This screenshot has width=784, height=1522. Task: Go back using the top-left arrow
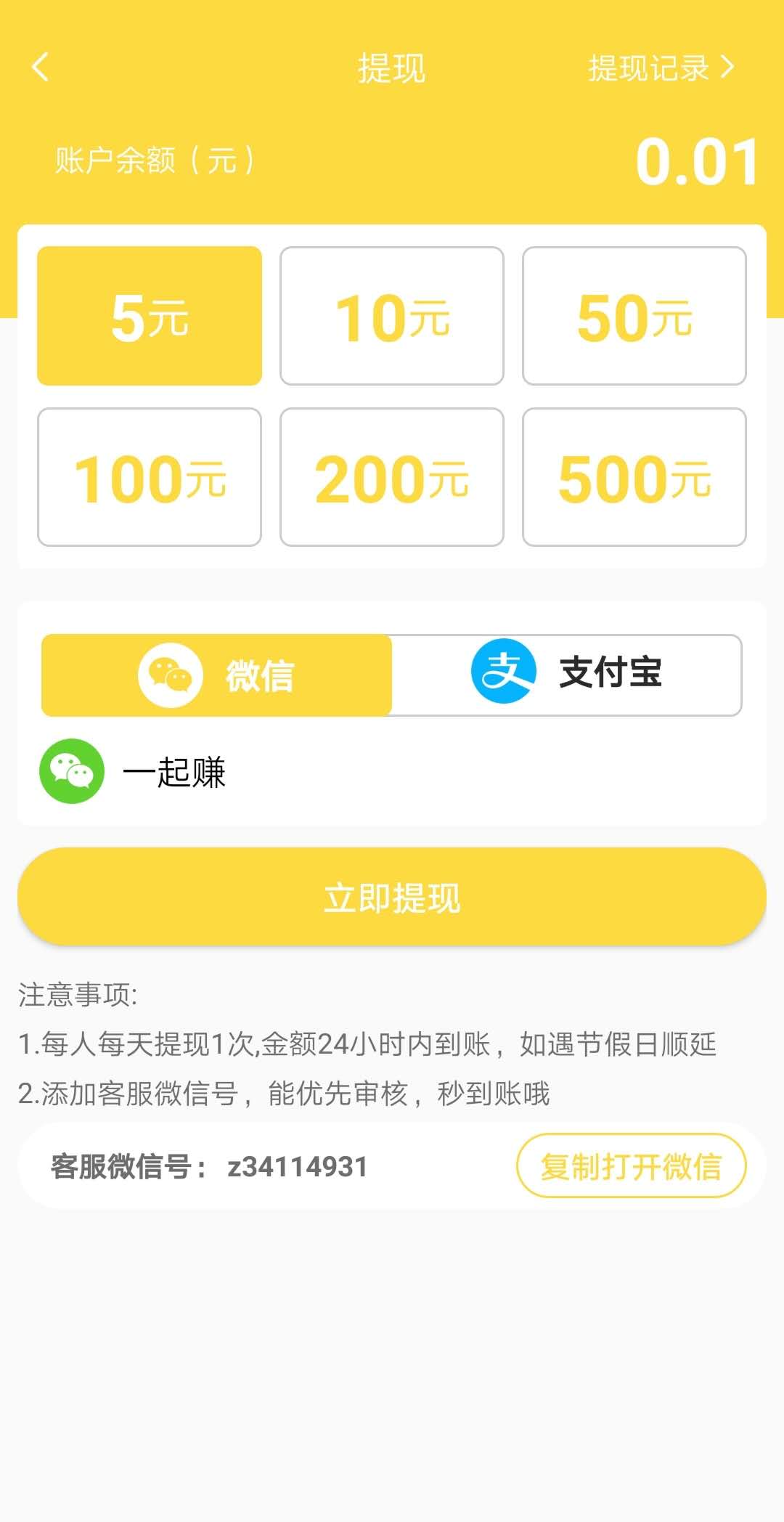(41, 68)
